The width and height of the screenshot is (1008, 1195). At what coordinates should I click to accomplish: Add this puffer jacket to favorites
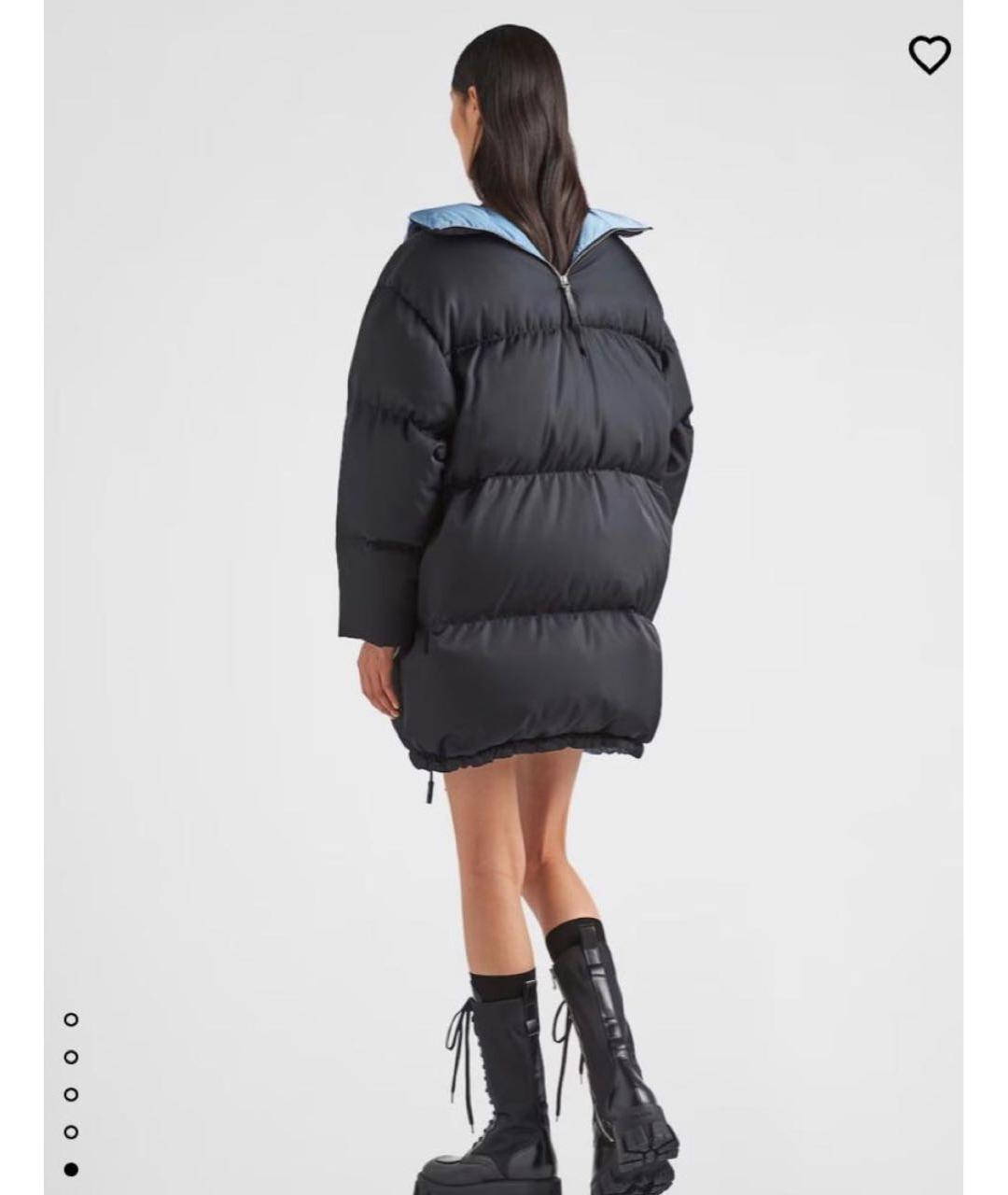930,55
